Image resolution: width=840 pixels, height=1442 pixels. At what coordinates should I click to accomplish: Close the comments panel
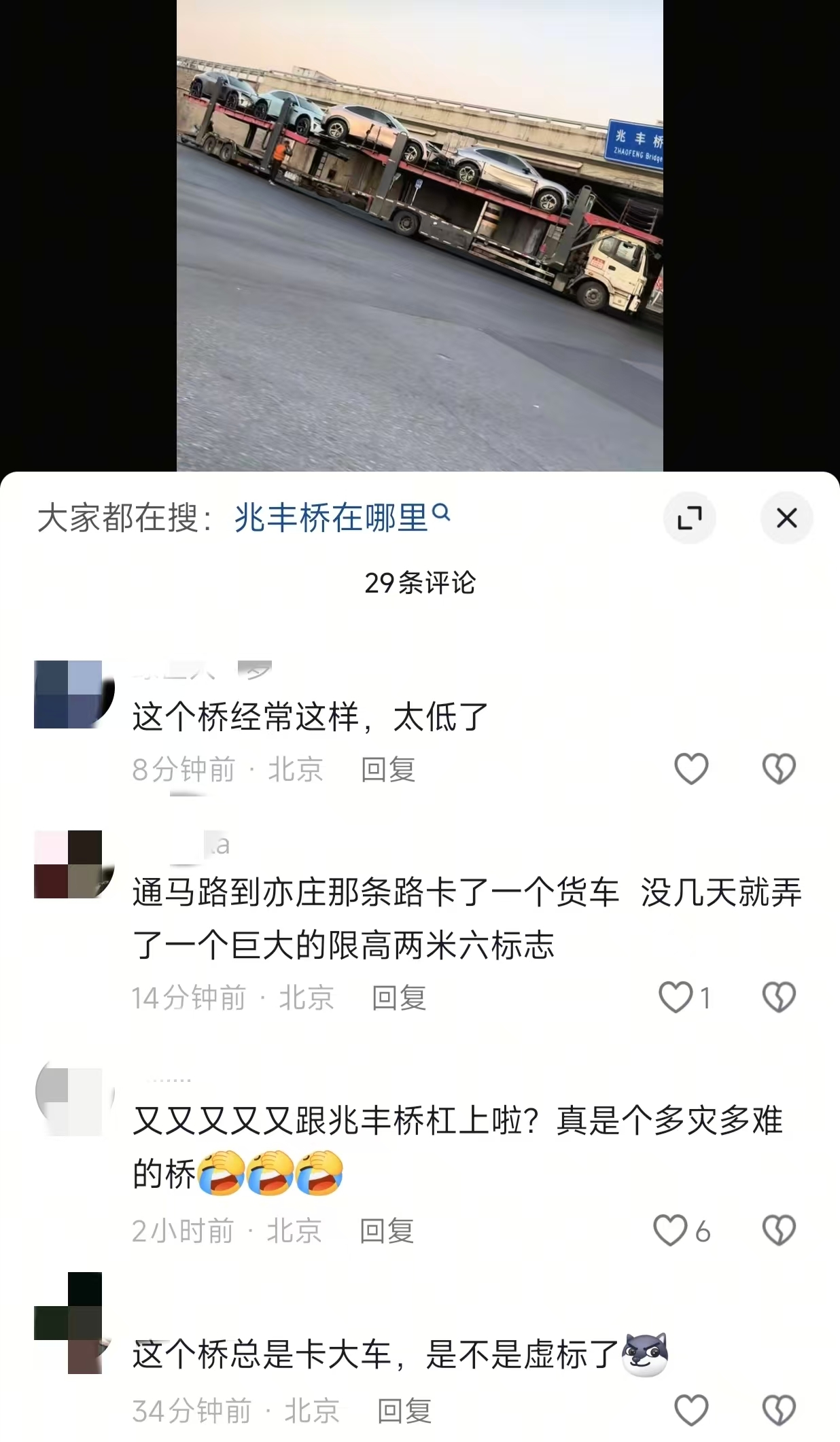[786, 518]
